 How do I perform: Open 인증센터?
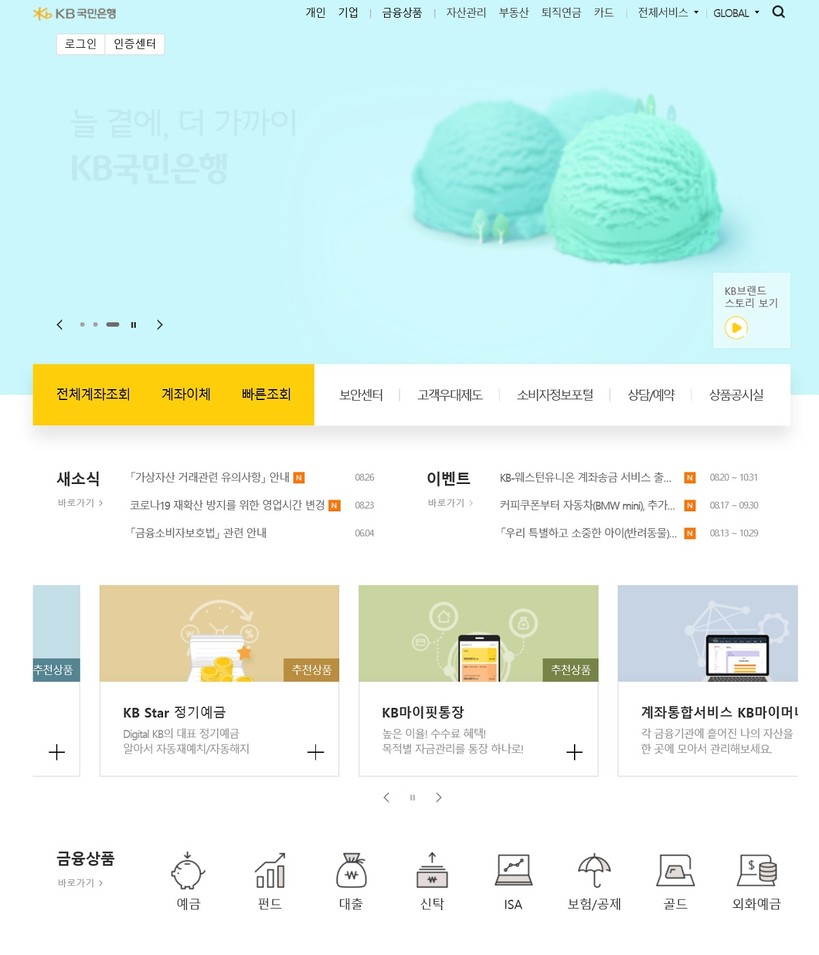click(x=135, y=44)
